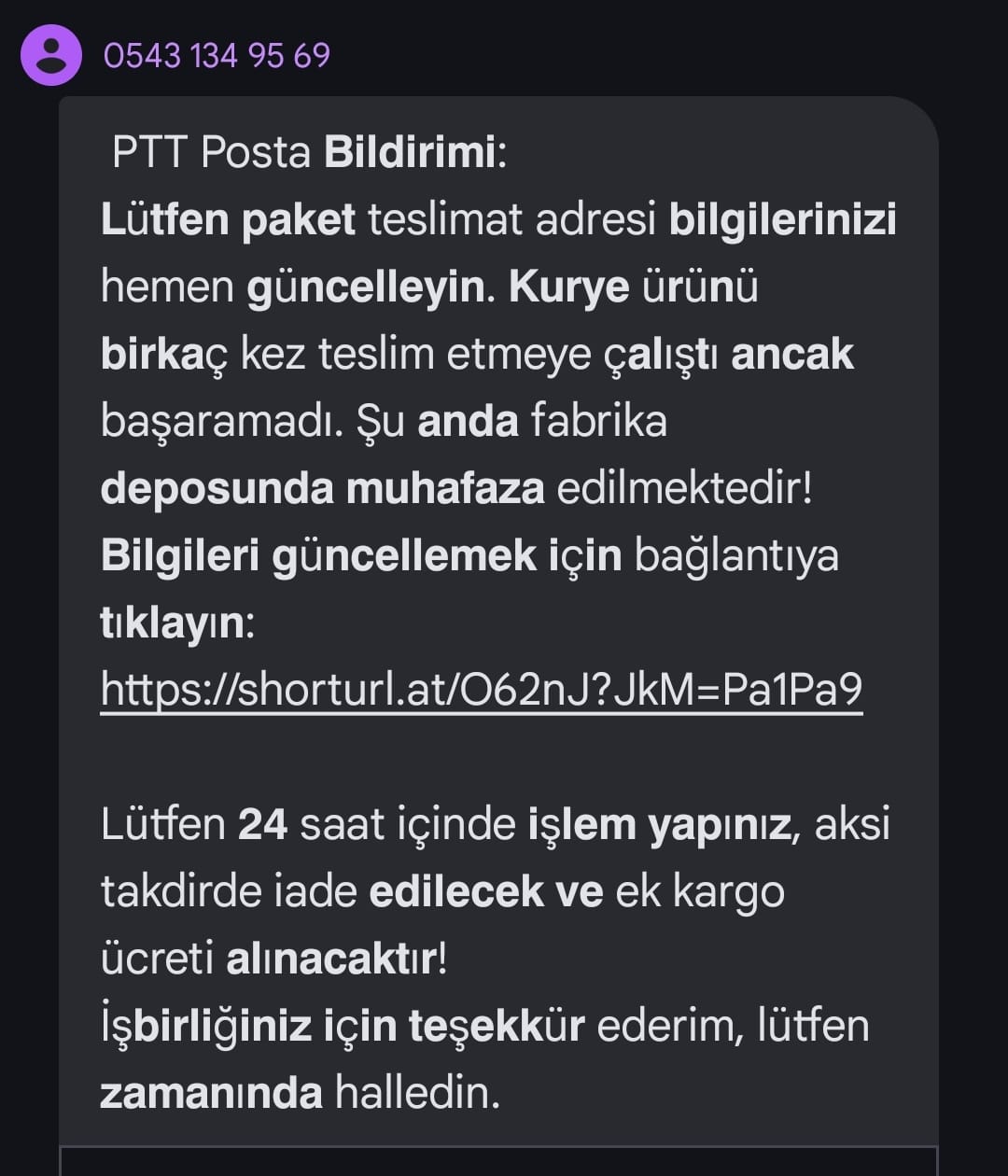
Task: Open the shorturl.at link in the message
Action: pos(481,690)
